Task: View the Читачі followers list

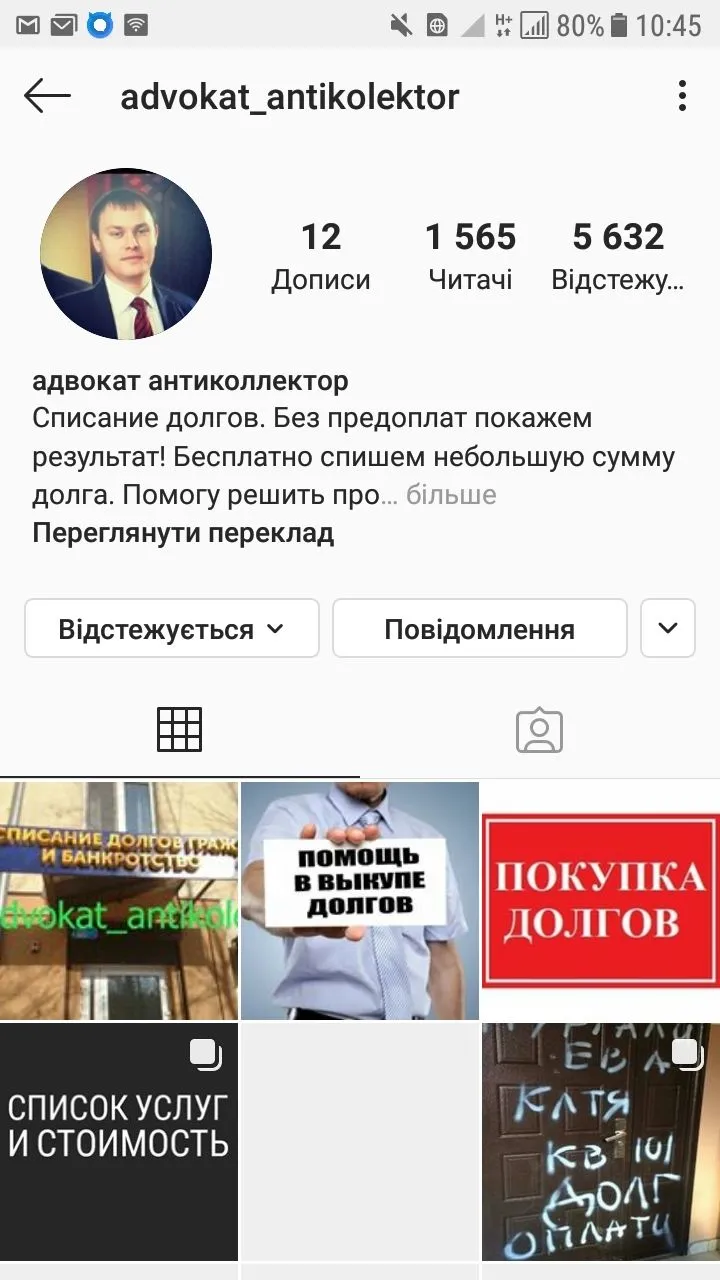Action: click(470, 255)
